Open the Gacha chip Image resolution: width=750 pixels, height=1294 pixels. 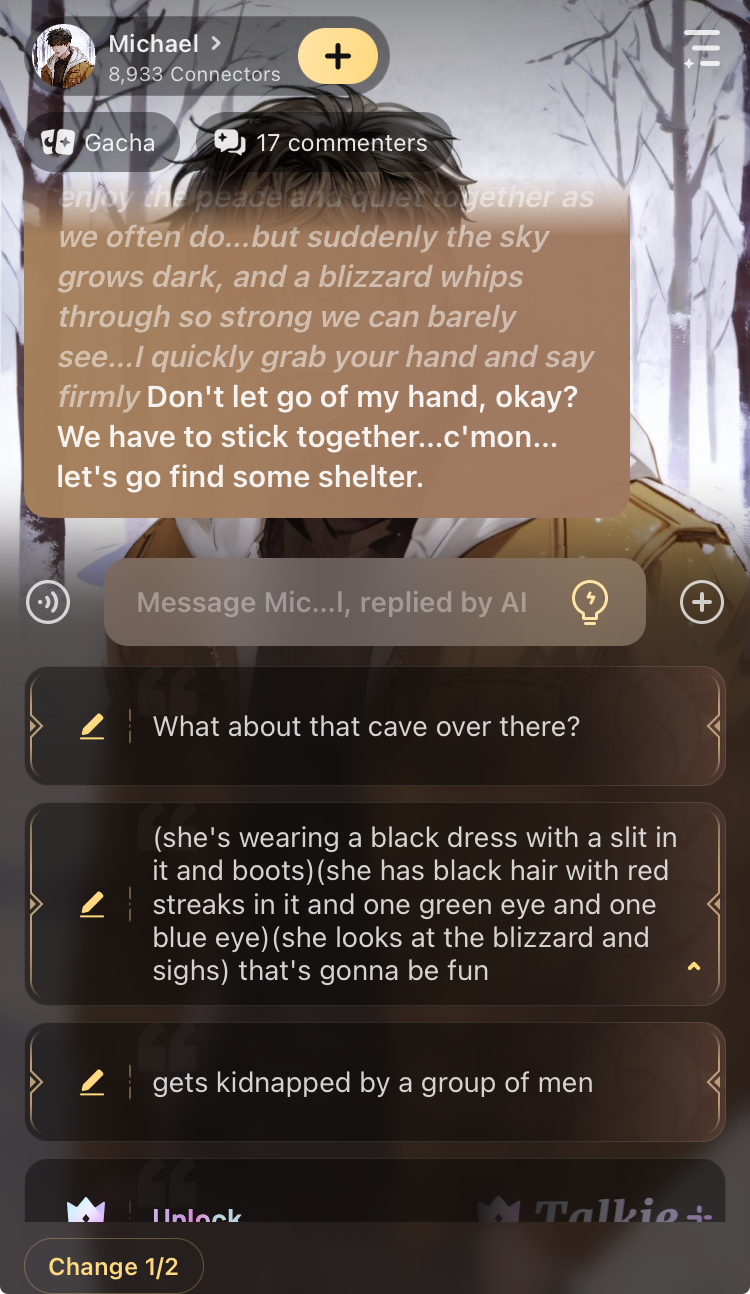[100, 143]
